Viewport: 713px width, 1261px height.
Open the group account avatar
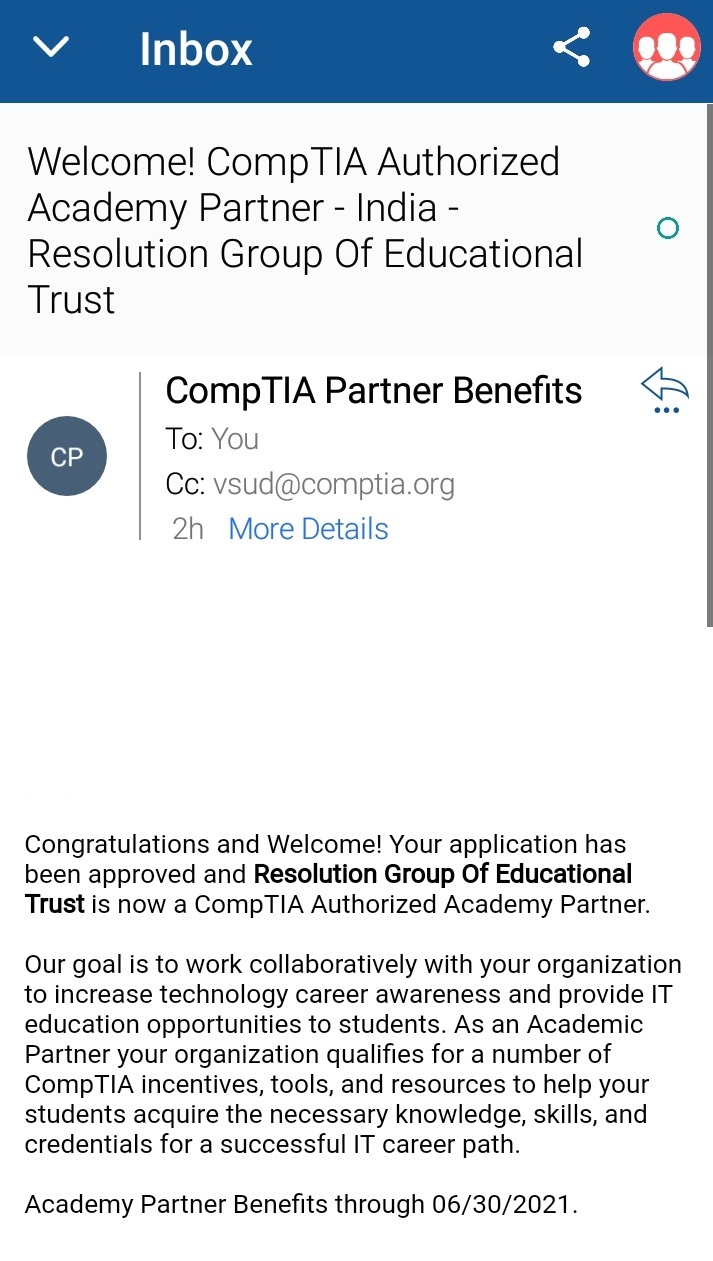(667, 47)
